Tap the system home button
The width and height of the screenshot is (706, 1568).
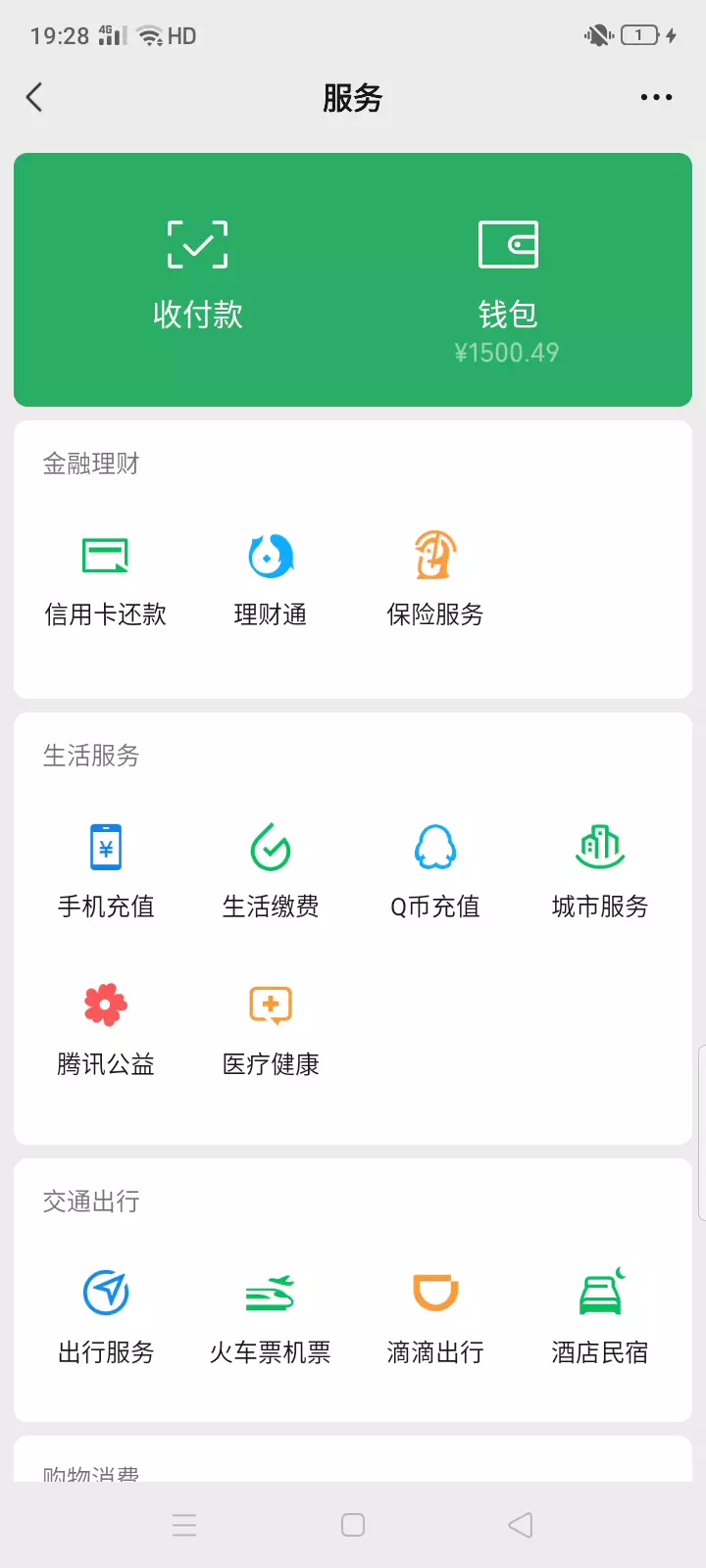(353, 1525)
